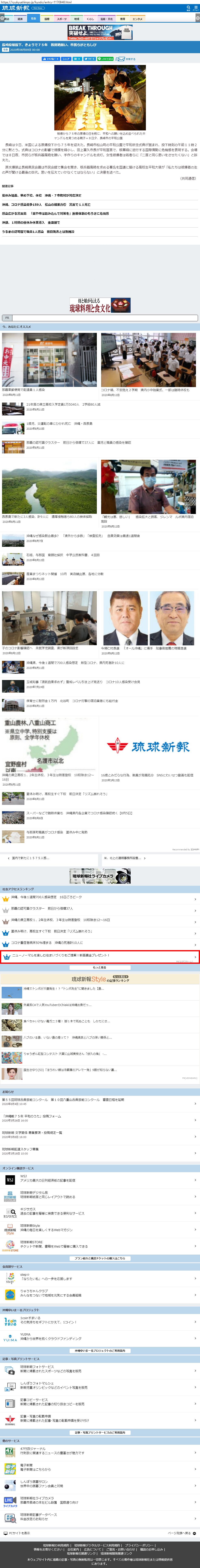Switch to the 経済 tab
The image size is (200, 1568).
pyautogui.click(x=20, y=19)
